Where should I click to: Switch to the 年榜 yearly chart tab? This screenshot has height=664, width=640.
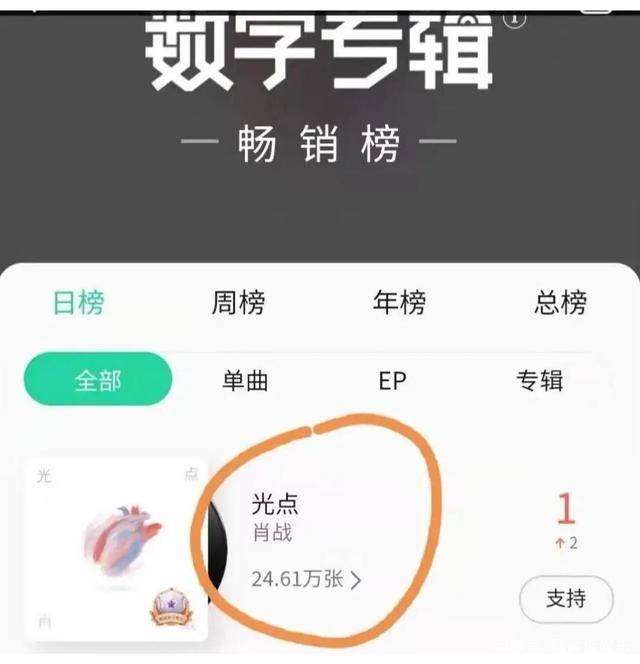pos(399,303)
